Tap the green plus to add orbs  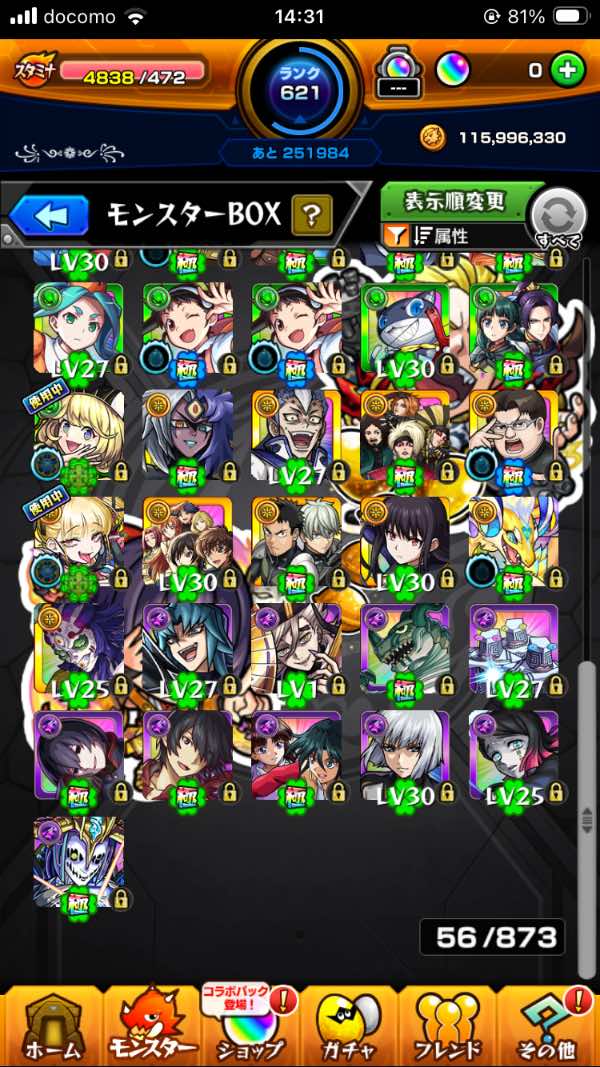tap(568, 70)
